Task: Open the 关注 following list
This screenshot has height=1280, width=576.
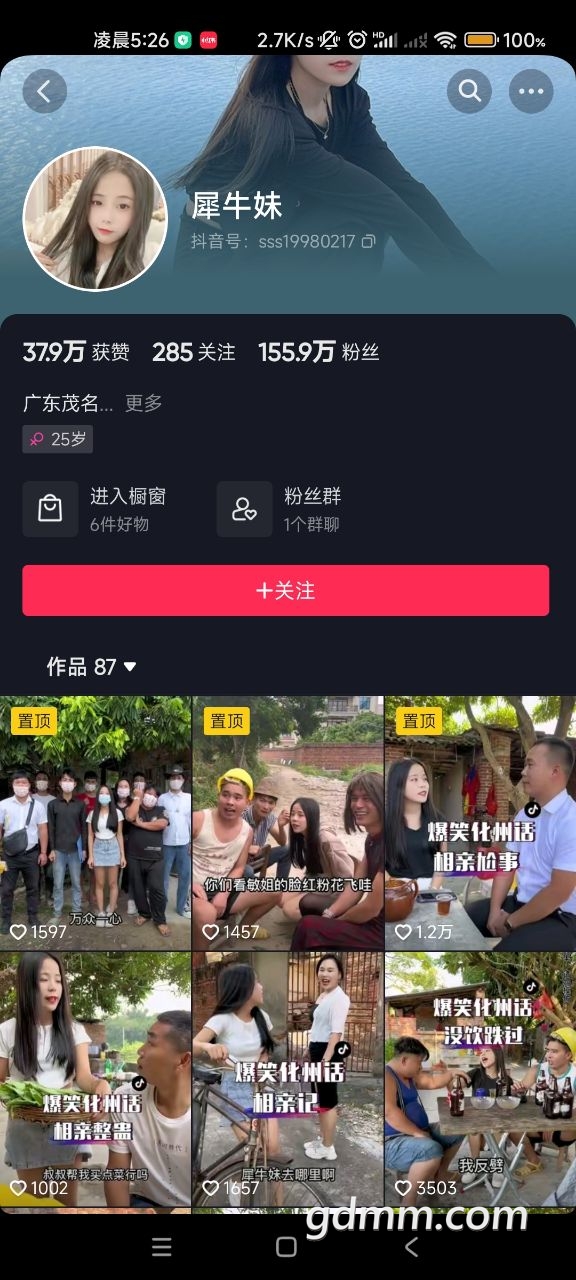Action: pos(194,352)
